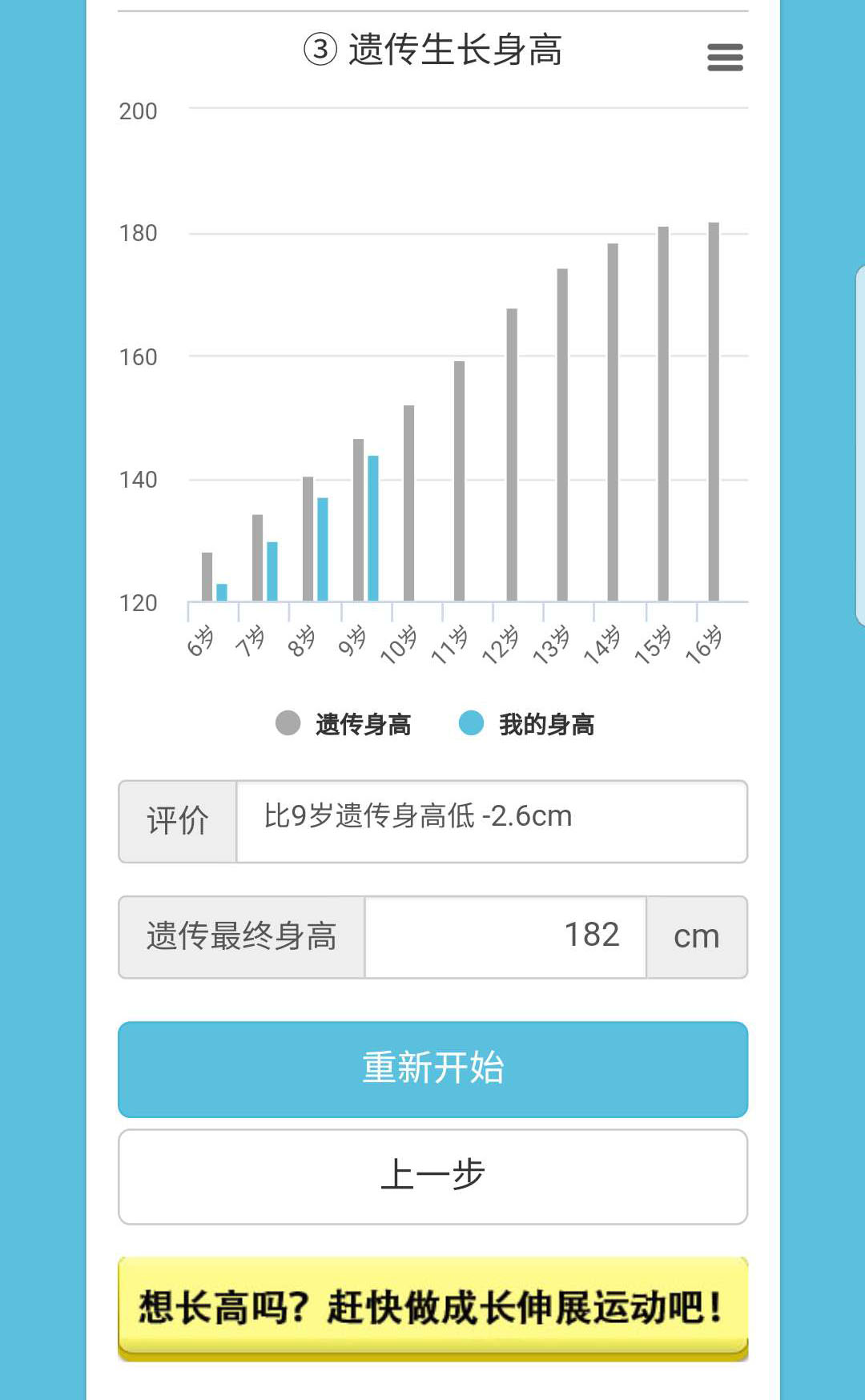This screenshot has height=1400, width=865.
Task: Open the yellow 想长高吗 banner
Action: click(x=432, y=1308)
